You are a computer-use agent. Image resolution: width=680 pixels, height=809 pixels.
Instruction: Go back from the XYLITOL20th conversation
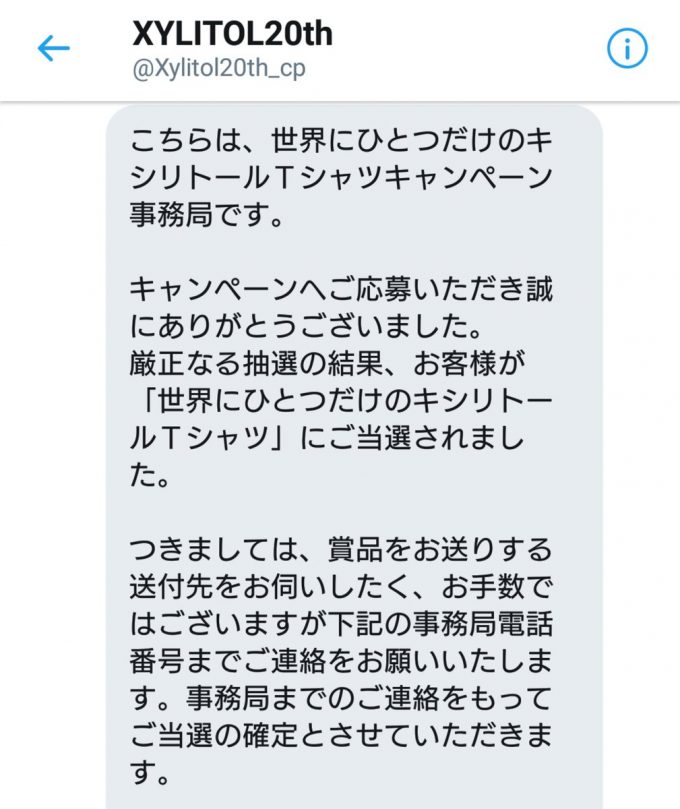tap(53, 49)
